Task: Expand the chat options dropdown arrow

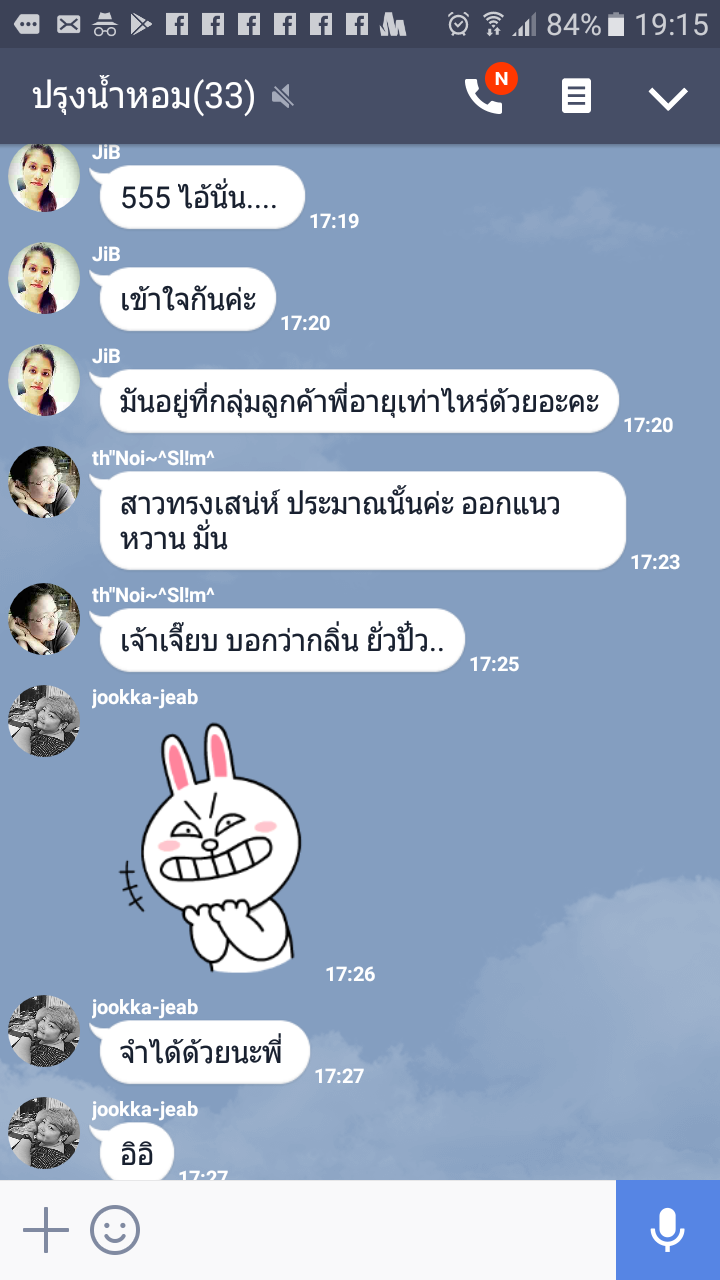Action: tap(668, 98)
